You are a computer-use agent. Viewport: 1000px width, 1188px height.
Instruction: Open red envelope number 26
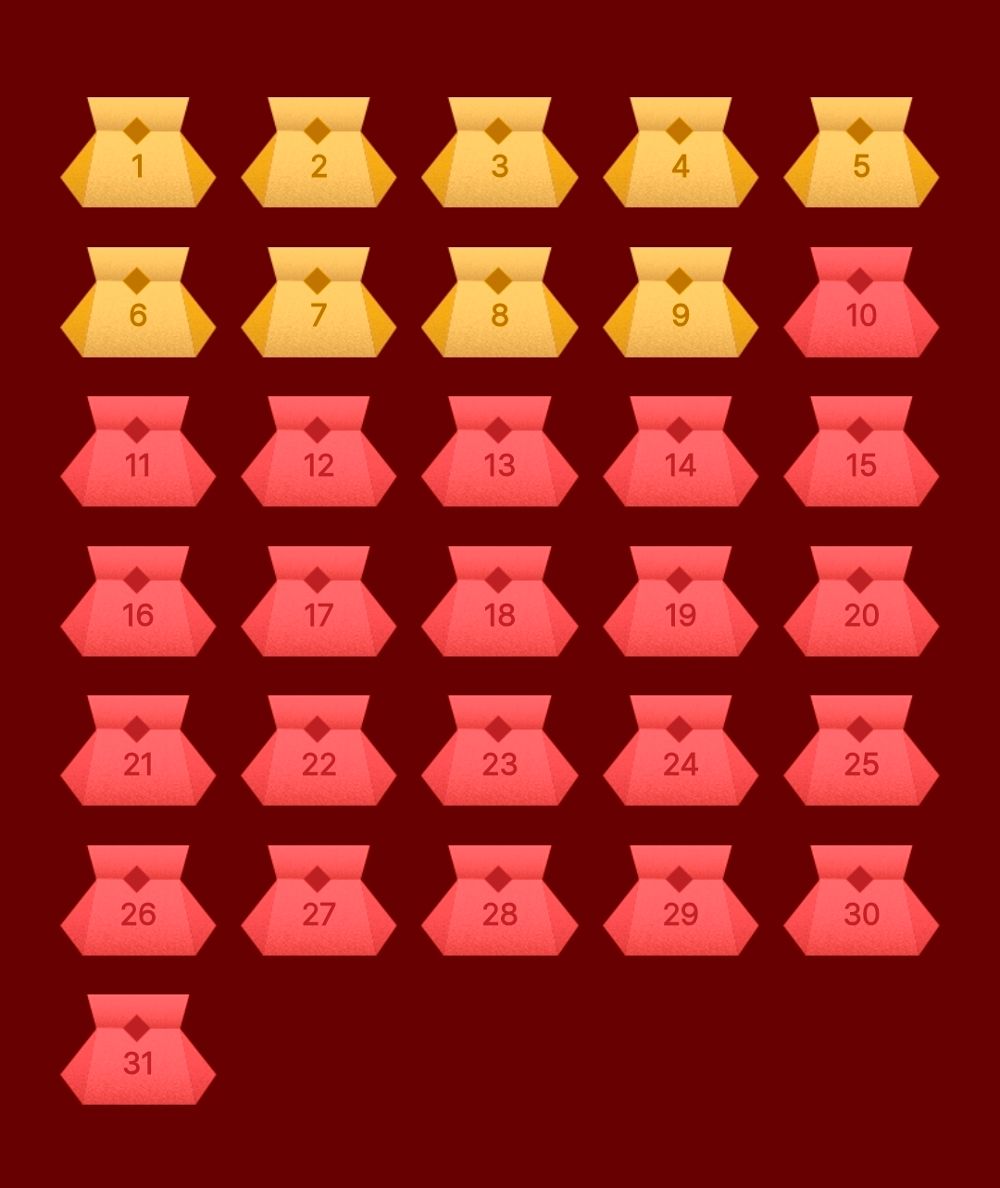138,903
